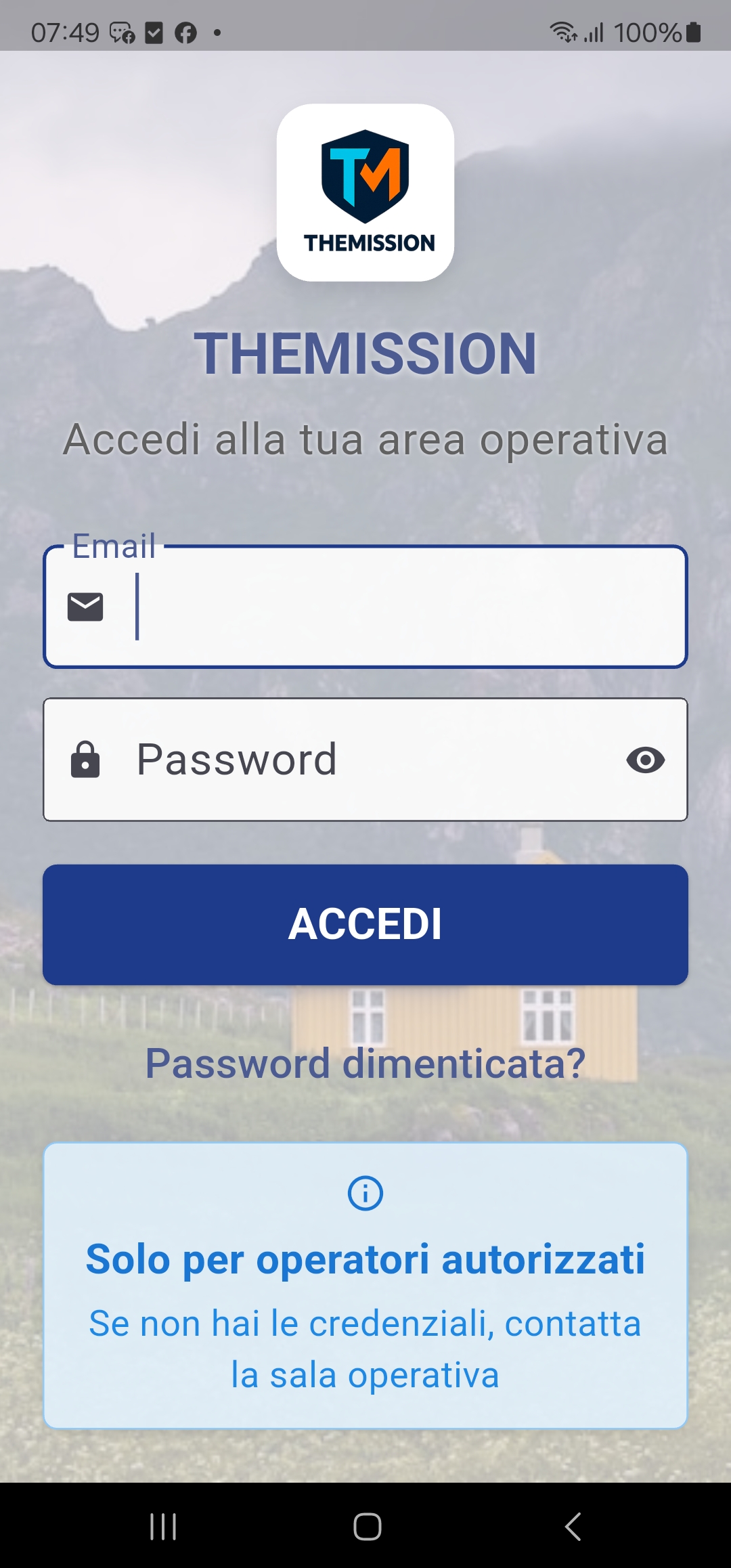Click the padlock icon in the password field
The height and width of the screenshot is (1568, 731).
(86, 760)
